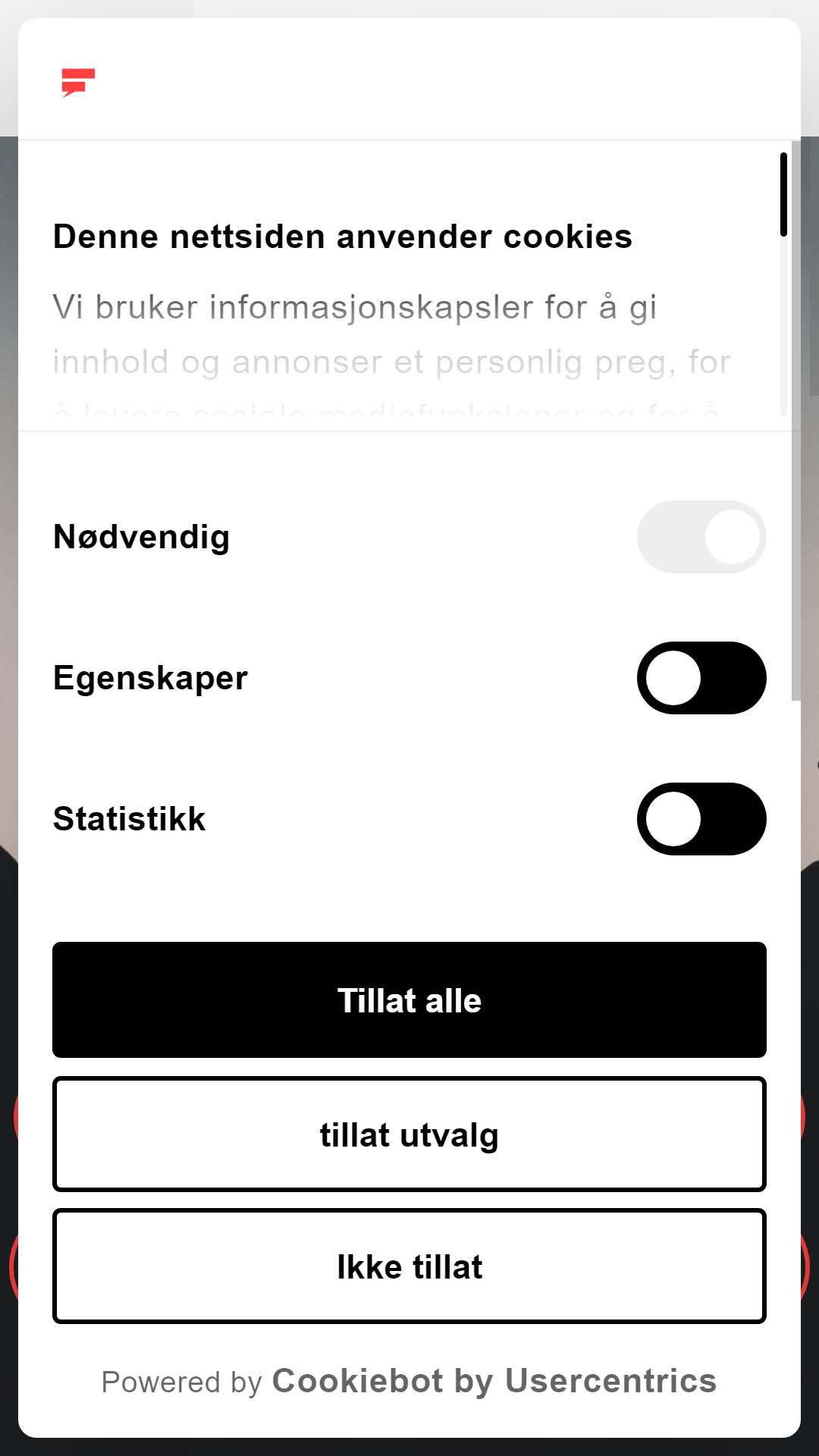The height and width of the screenshot is (1456, 819).
Task: Open the Cookiebot by Usercentrics link
Action: click(x=494, y=1381)
